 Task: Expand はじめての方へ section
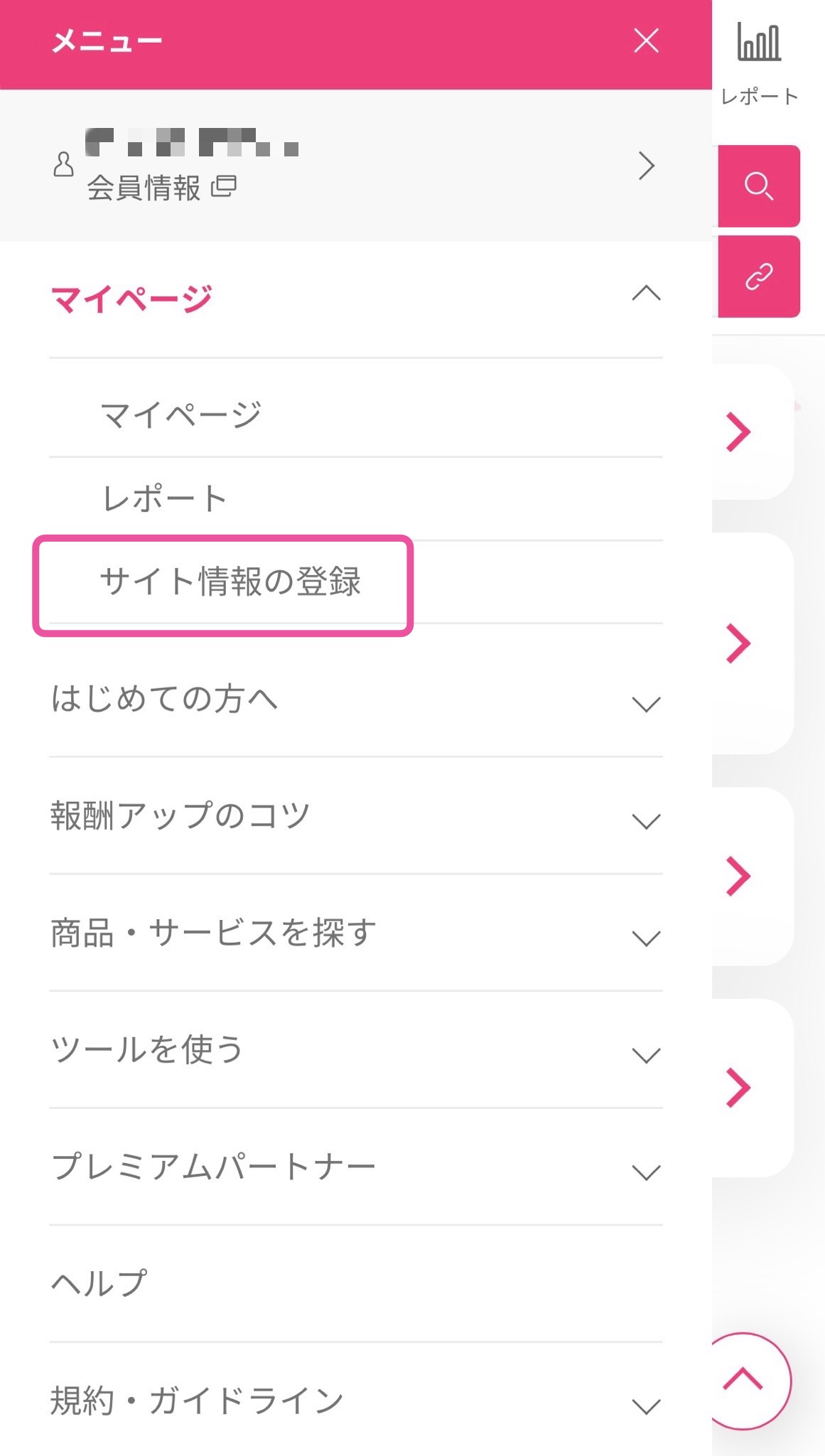click(355, 698)
